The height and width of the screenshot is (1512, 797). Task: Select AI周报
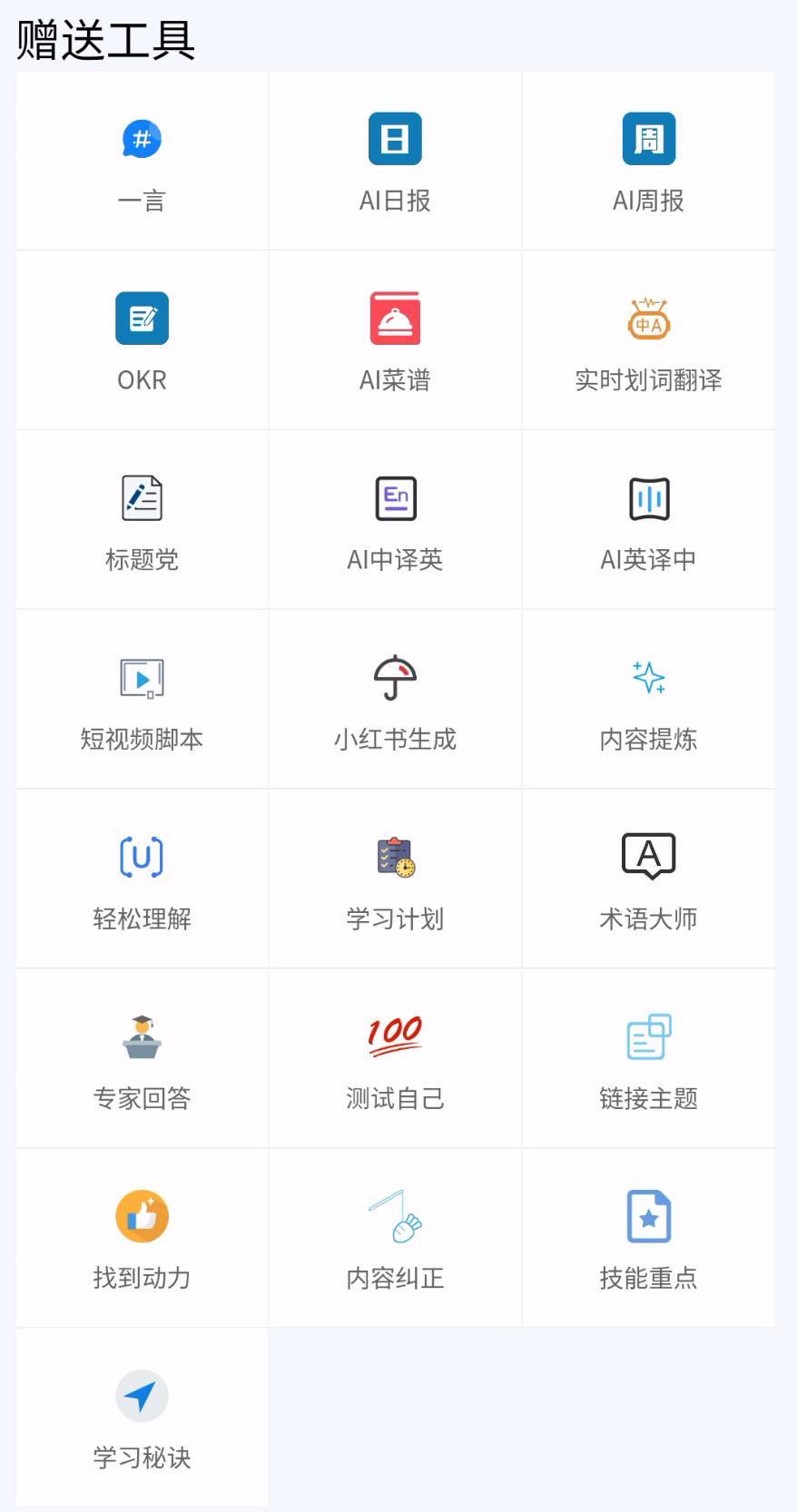coord(649,159)
